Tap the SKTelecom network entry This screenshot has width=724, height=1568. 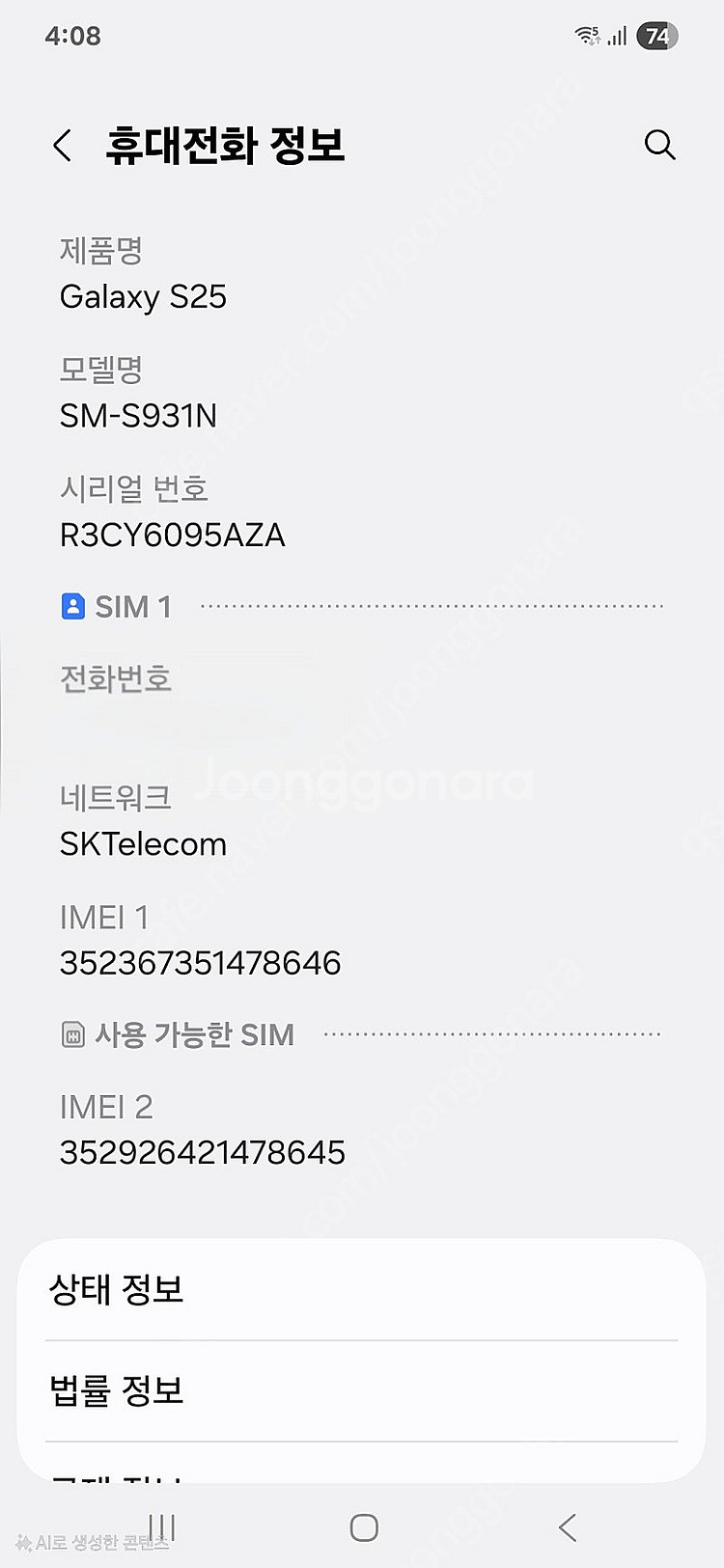point(143,843)
